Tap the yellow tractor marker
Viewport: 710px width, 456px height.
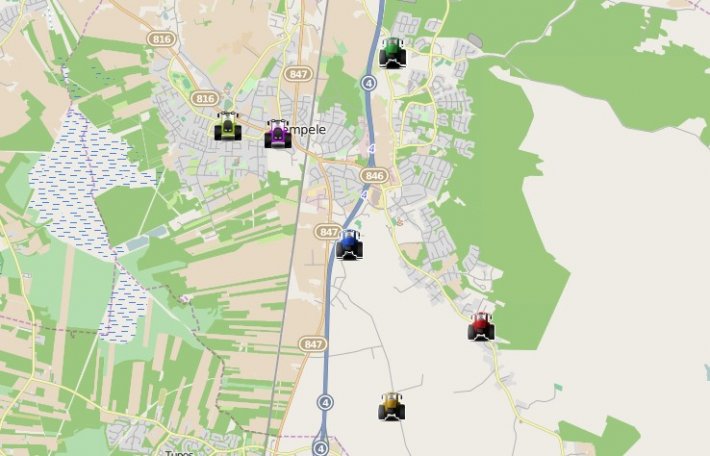coord(392,406)
